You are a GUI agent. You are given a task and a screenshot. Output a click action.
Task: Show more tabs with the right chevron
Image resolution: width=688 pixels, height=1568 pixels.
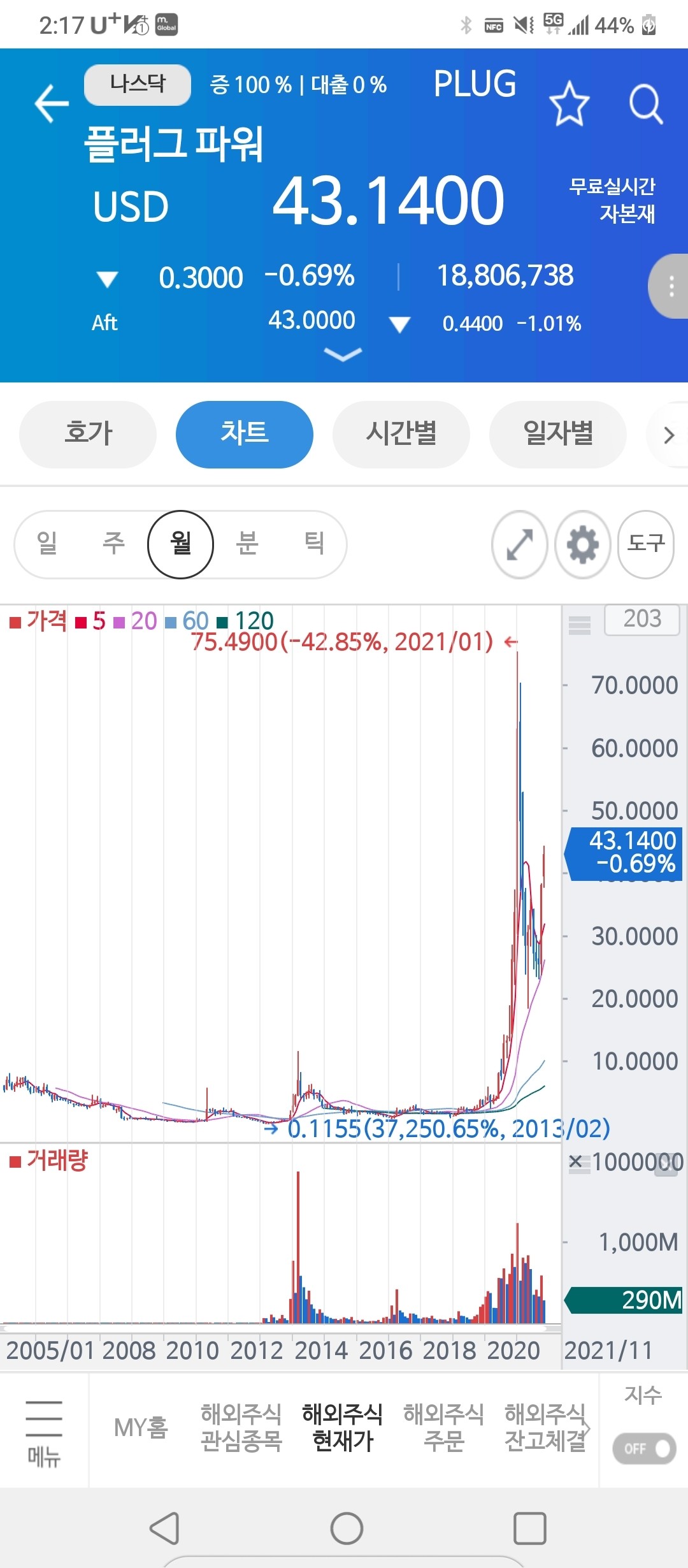(668, 435)
